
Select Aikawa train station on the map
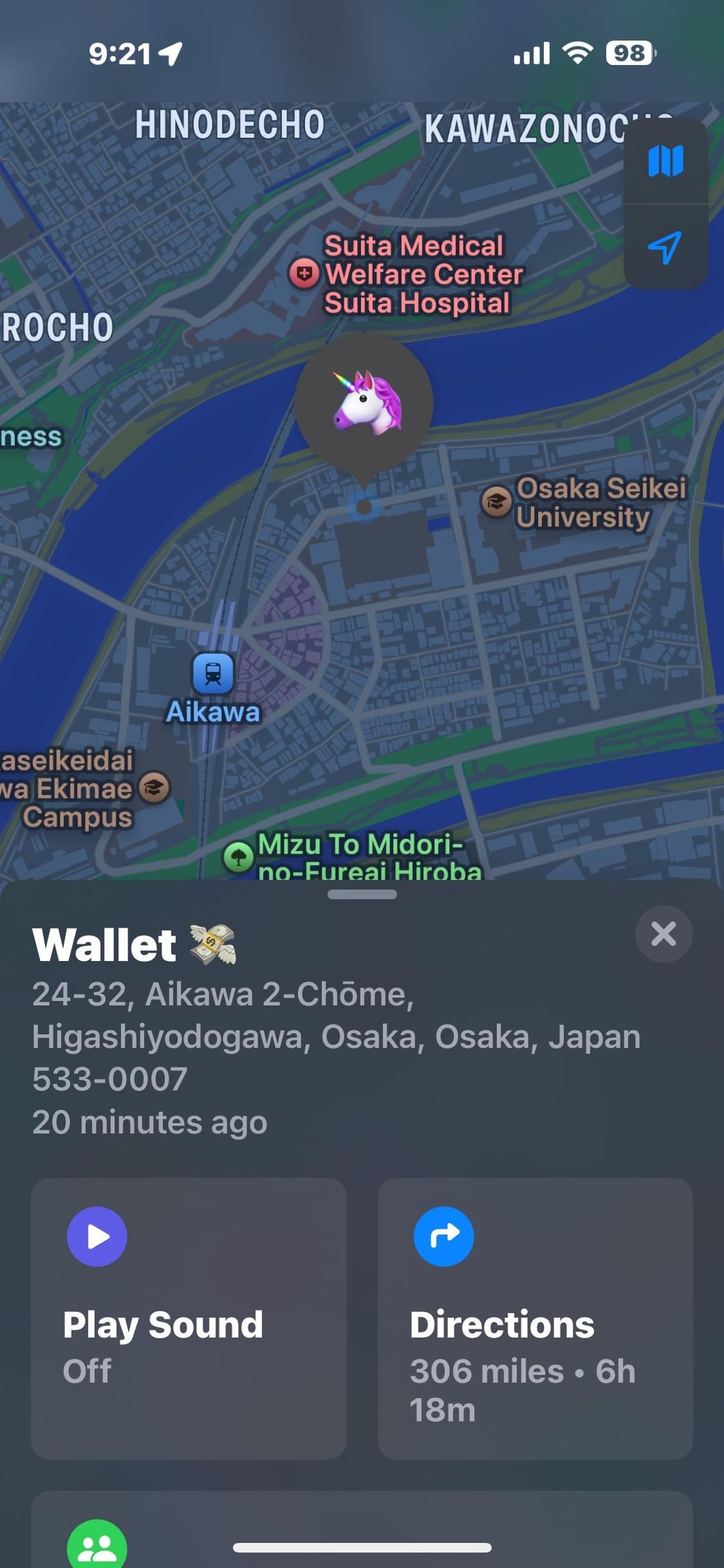pyautogui.click(x=213, y=673)
